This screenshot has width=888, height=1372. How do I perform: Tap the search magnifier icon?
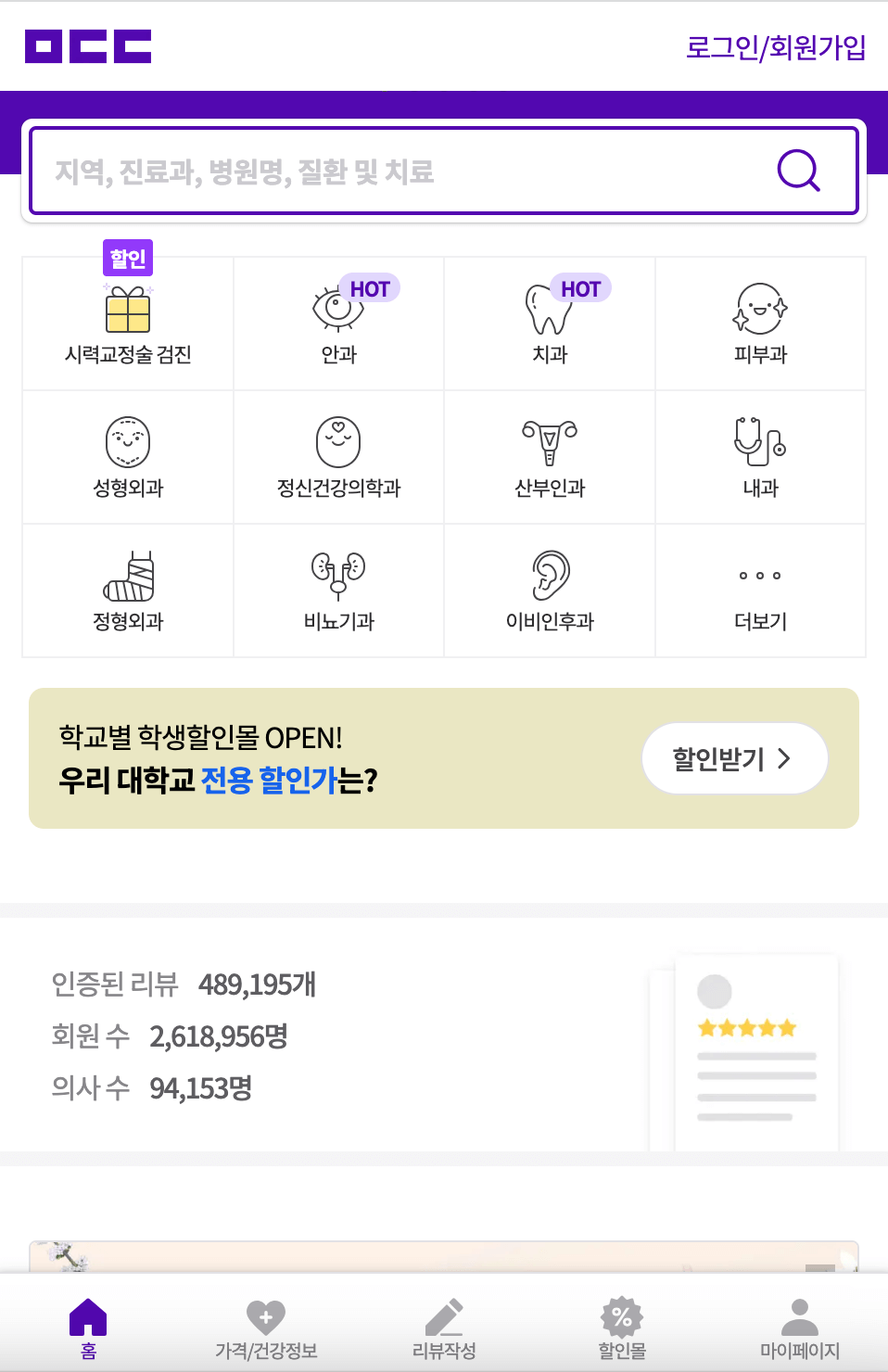click(x=798, y=171)
